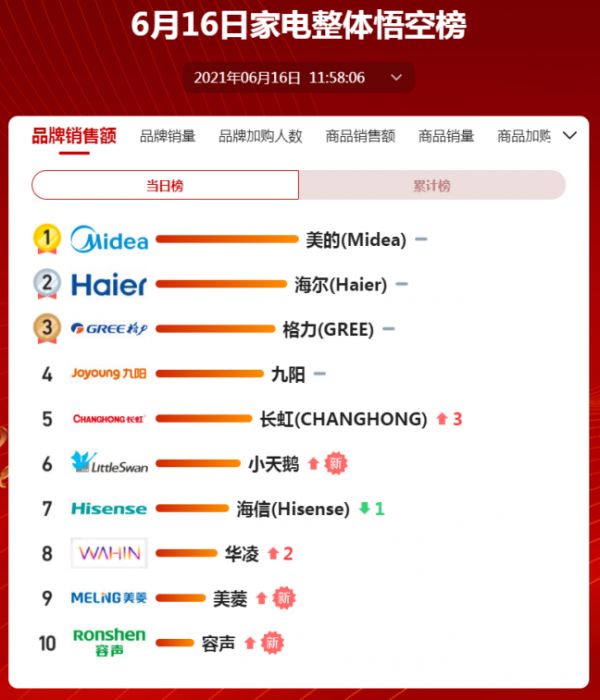Image resolution: width=600 pixels, height=700 pixels.
Task: Open the 商品销售额 tab
Action: (x=360, y=136)
